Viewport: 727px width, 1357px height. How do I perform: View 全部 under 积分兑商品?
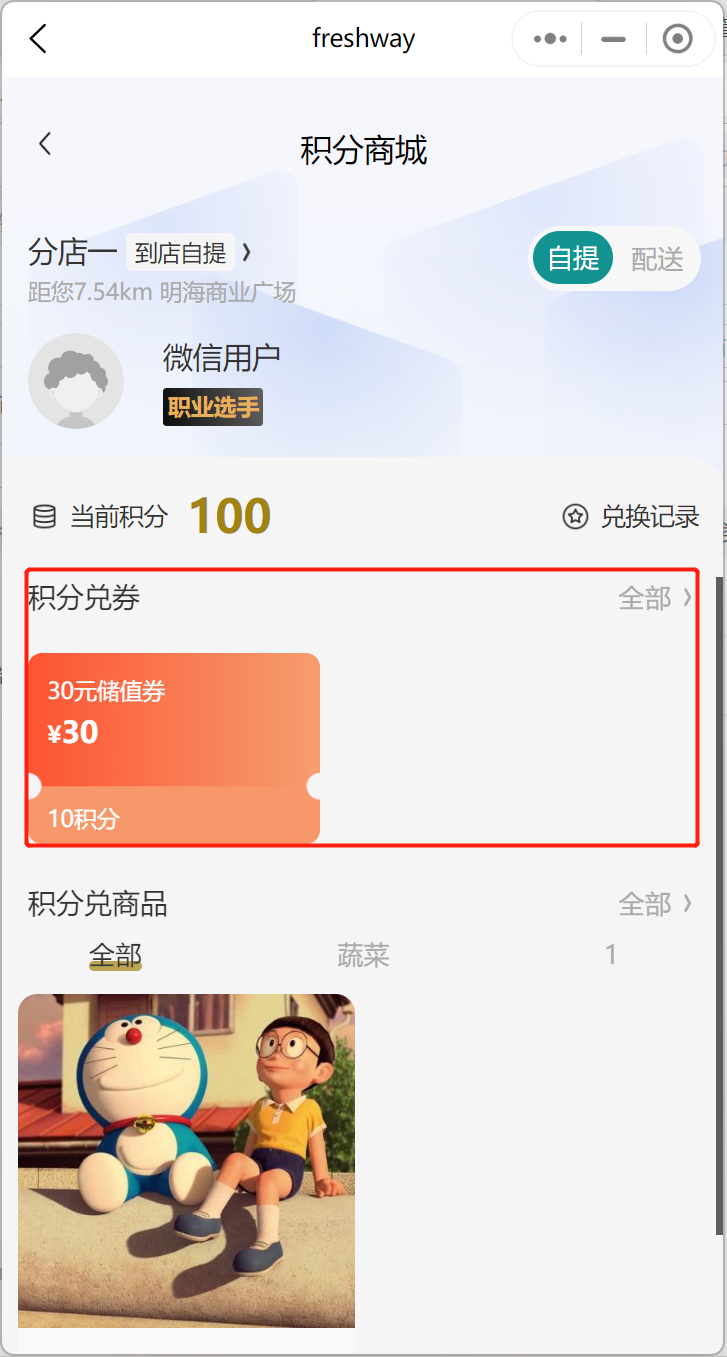pyautogui.click(x=655, y=904)
